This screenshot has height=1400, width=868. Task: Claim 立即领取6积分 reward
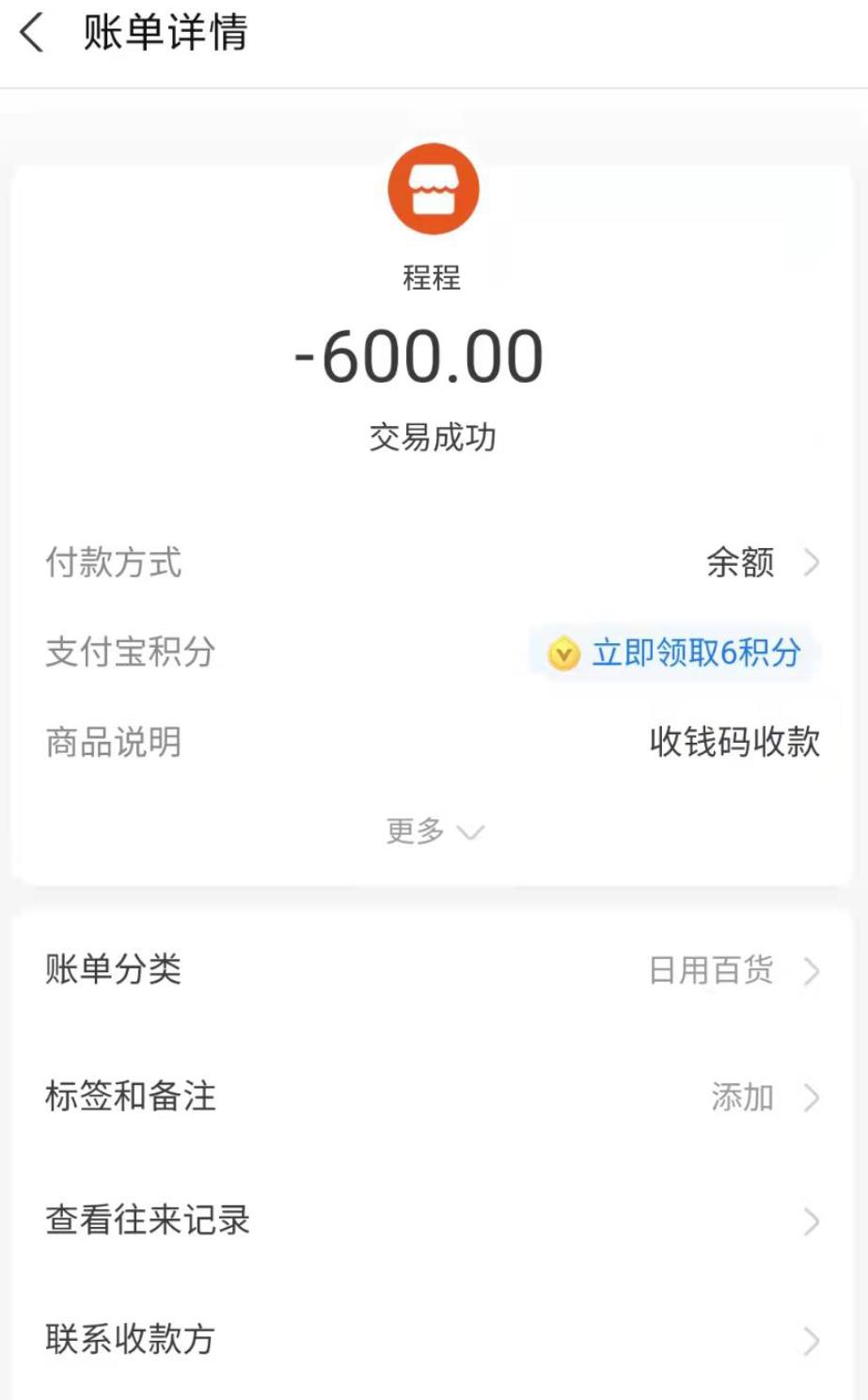676,653
